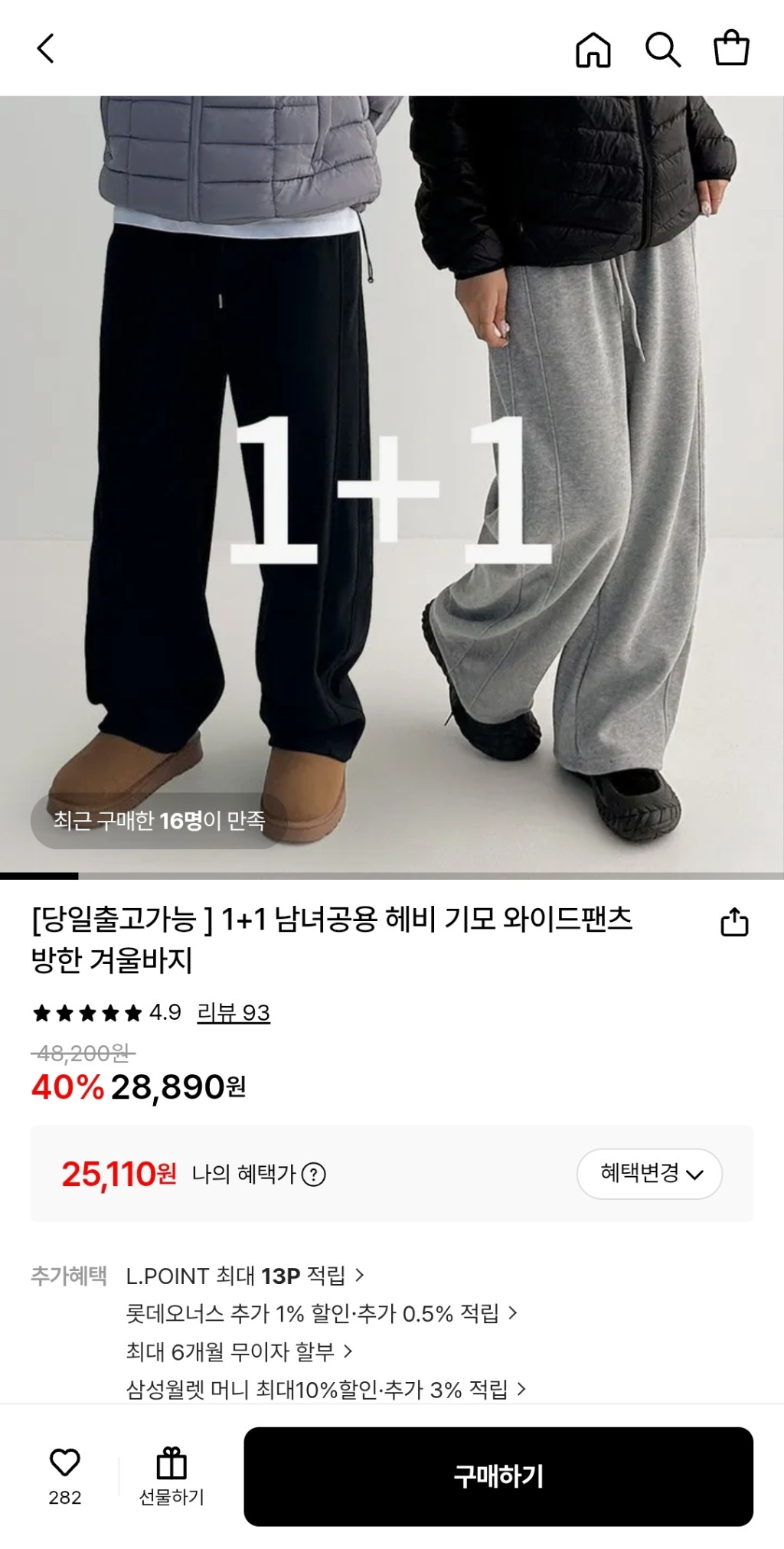This screenshot has height=1549, width=784.
Task: Open the home icon in the top bar
Action: click(593, 50)
